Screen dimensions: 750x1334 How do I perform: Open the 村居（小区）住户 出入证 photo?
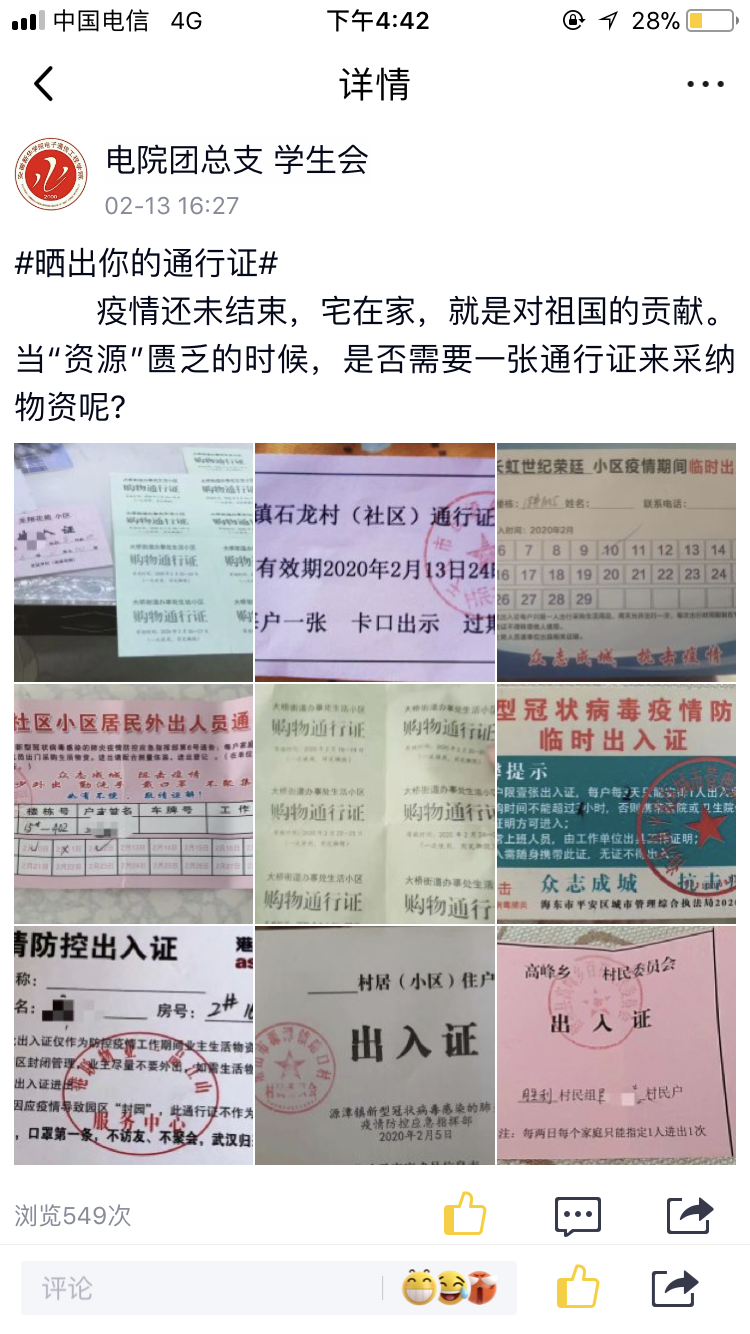(x=375, y=1045)
